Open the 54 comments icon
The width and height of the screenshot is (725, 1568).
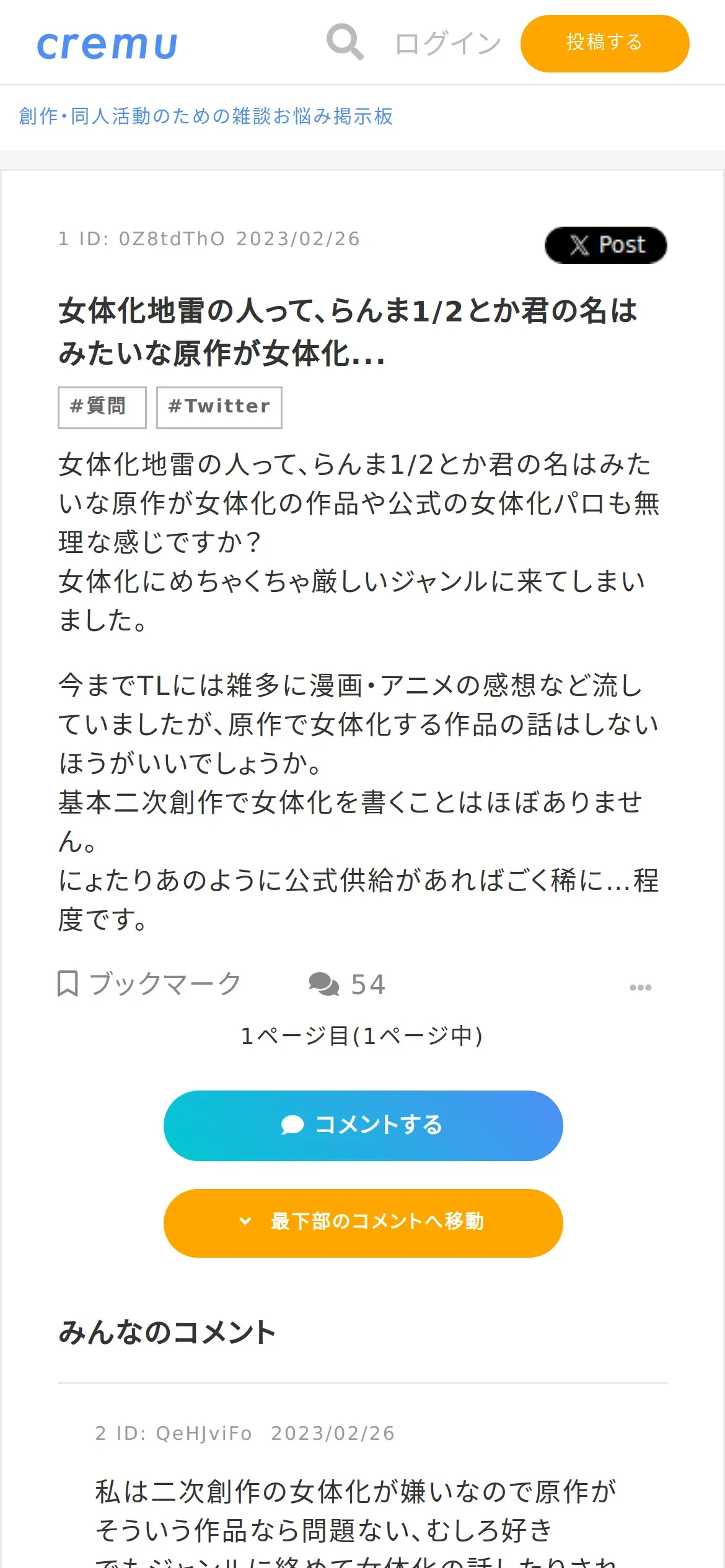point(347,984)
